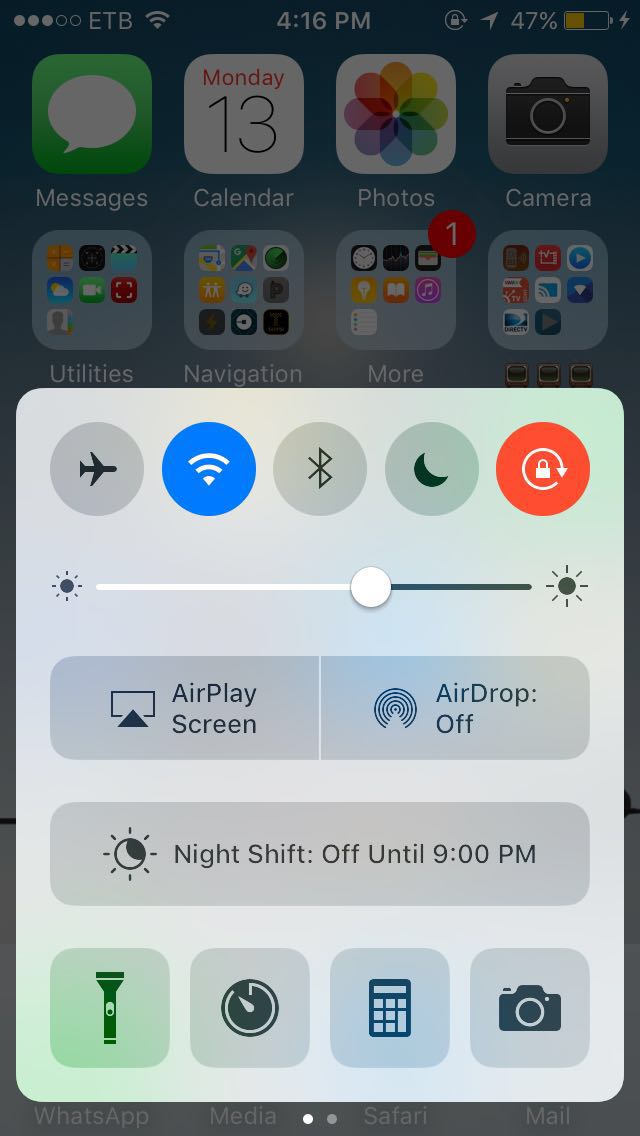This screenshot has width=640, height=1136.
Task: Tap the brightness slider track
Action: click(314, 587)
